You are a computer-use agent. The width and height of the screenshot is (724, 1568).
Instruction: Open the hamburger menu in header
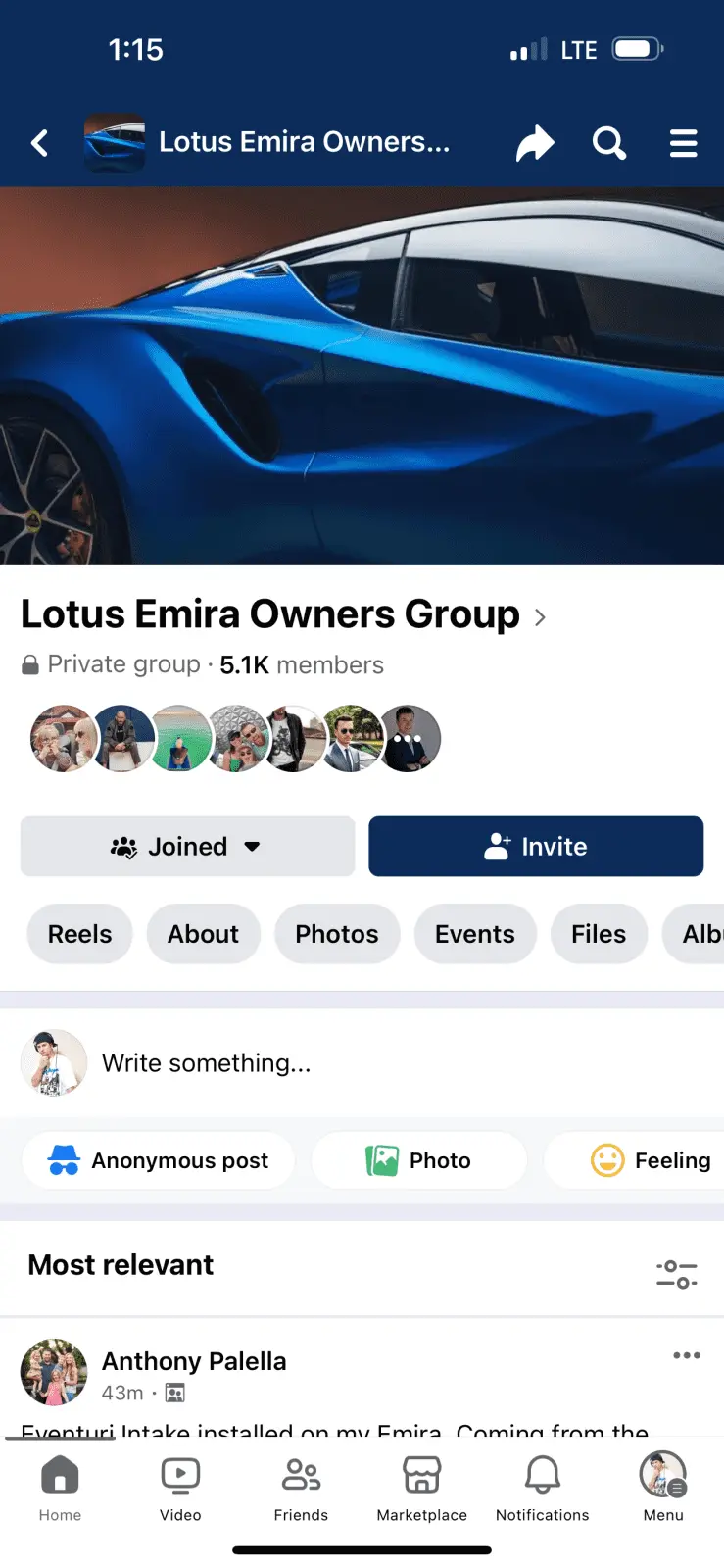683,143
